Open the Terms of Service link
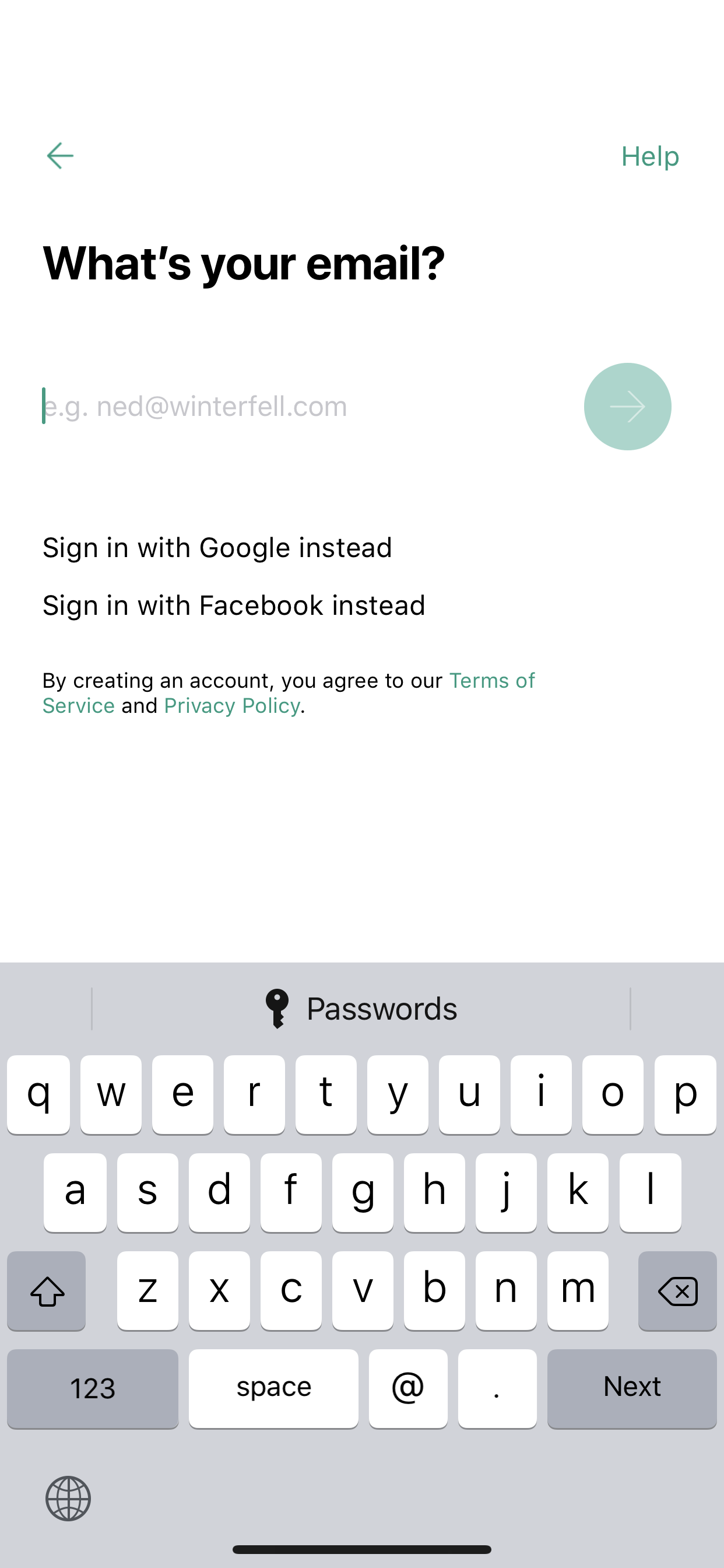 click(x=491, y=681)
